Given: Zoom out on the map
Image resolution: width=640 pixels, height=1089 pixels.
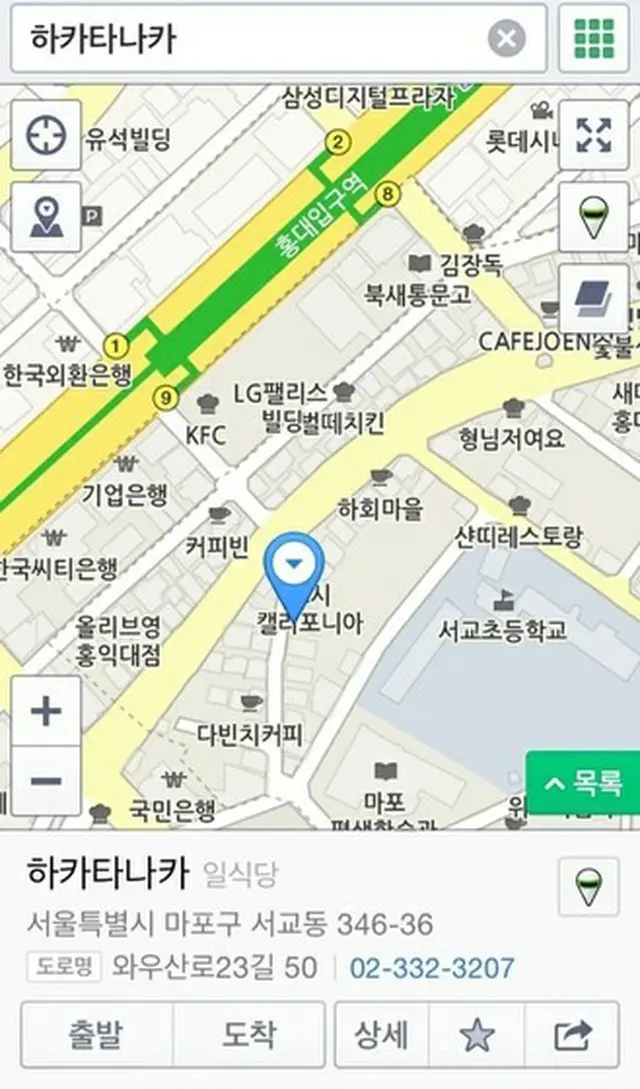Looking at the screenshot, I should point(46,781).
